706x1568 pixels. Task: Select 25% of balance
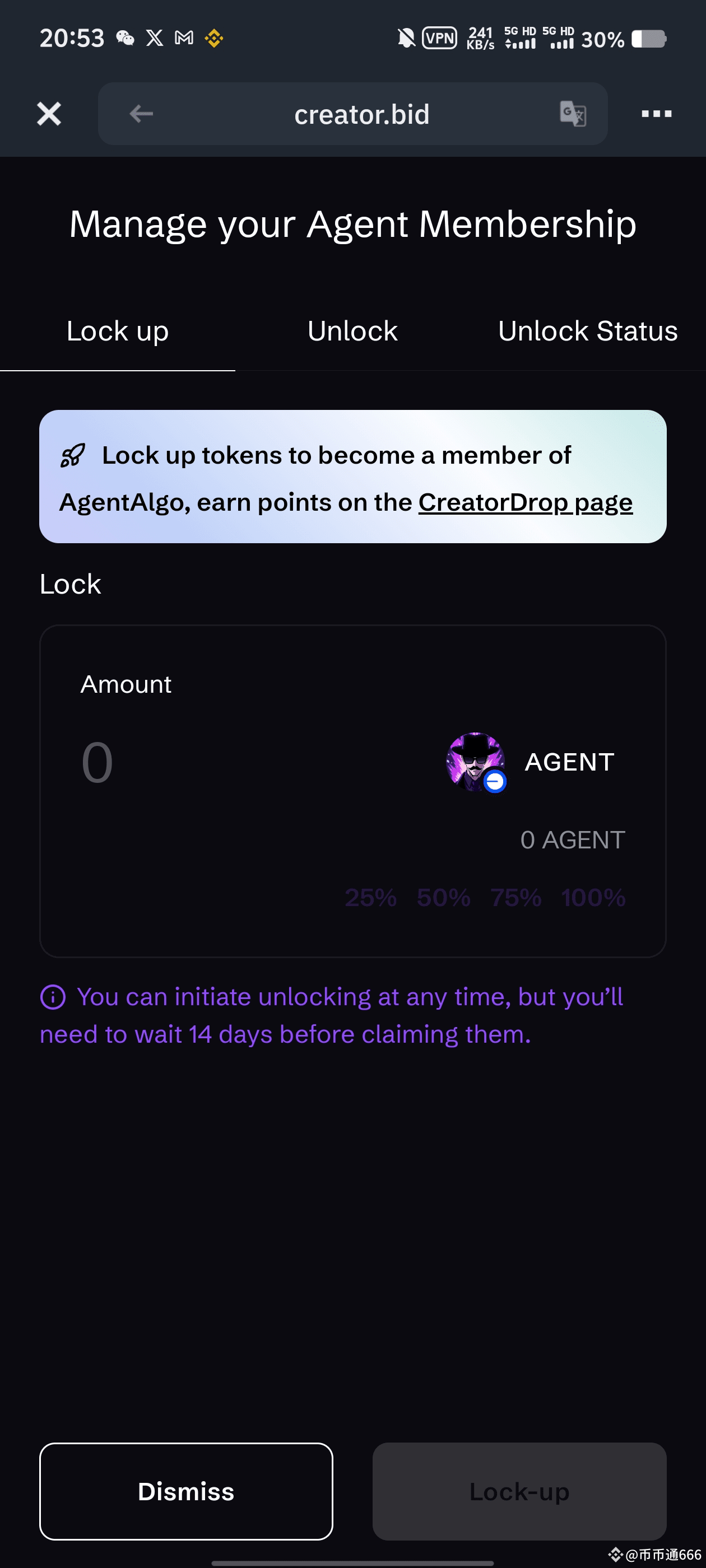pos(370,897)
